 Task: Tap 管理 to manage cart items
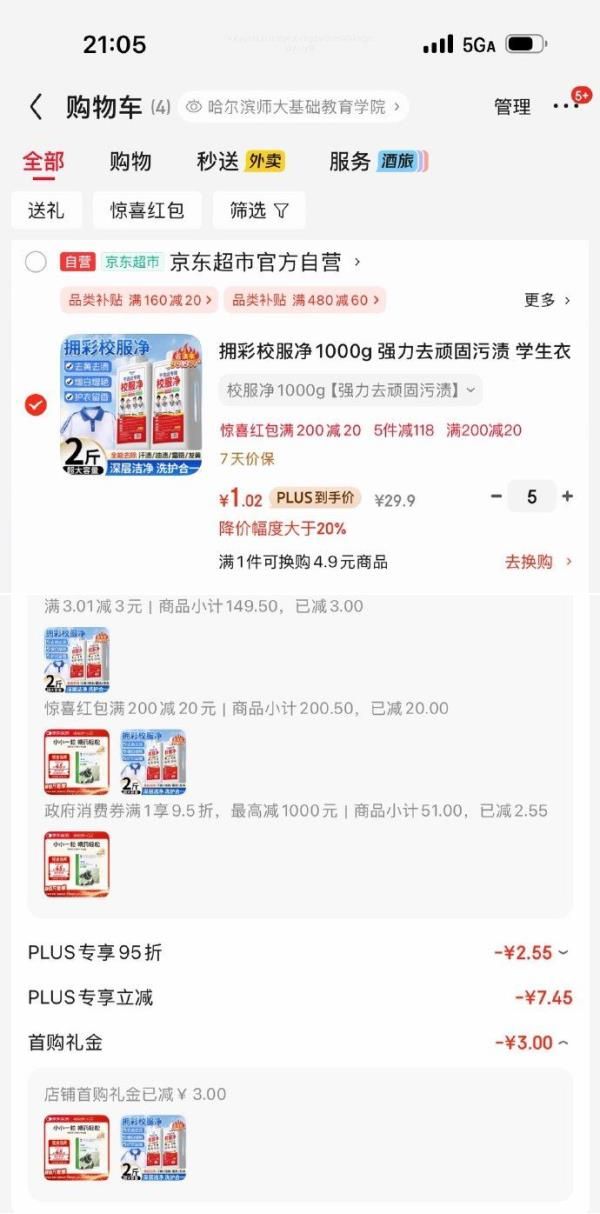click(x=512, y=107)
